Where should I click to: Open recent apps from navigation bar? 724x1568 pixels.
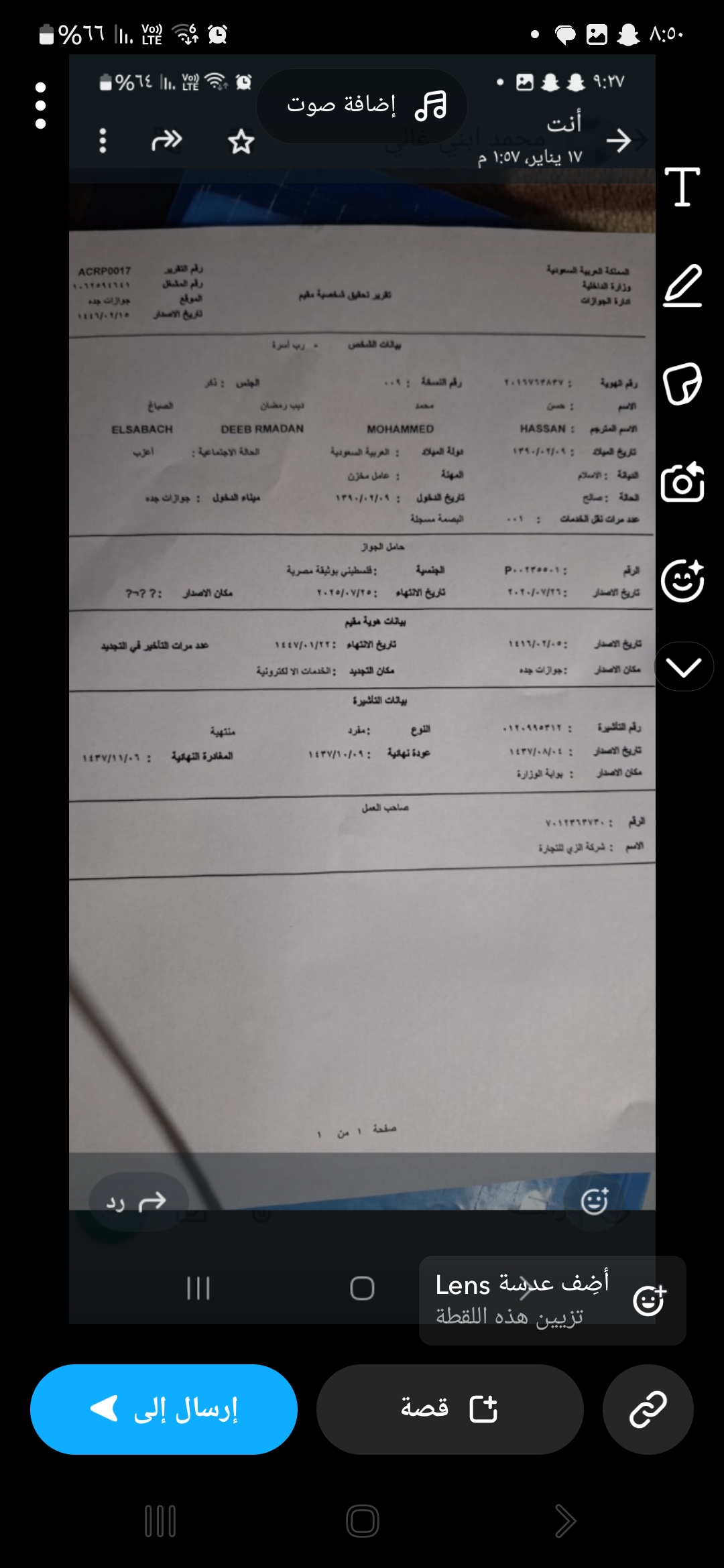[x=160, y=1521]
